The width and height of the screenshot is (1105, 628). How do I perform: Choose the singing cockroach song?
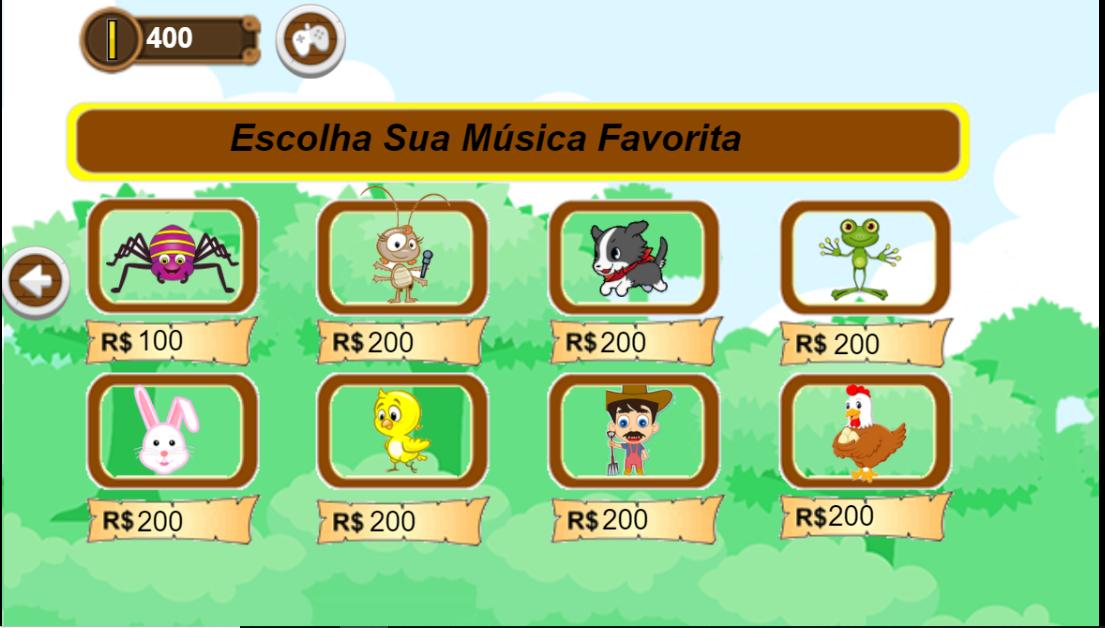(402, 256)
